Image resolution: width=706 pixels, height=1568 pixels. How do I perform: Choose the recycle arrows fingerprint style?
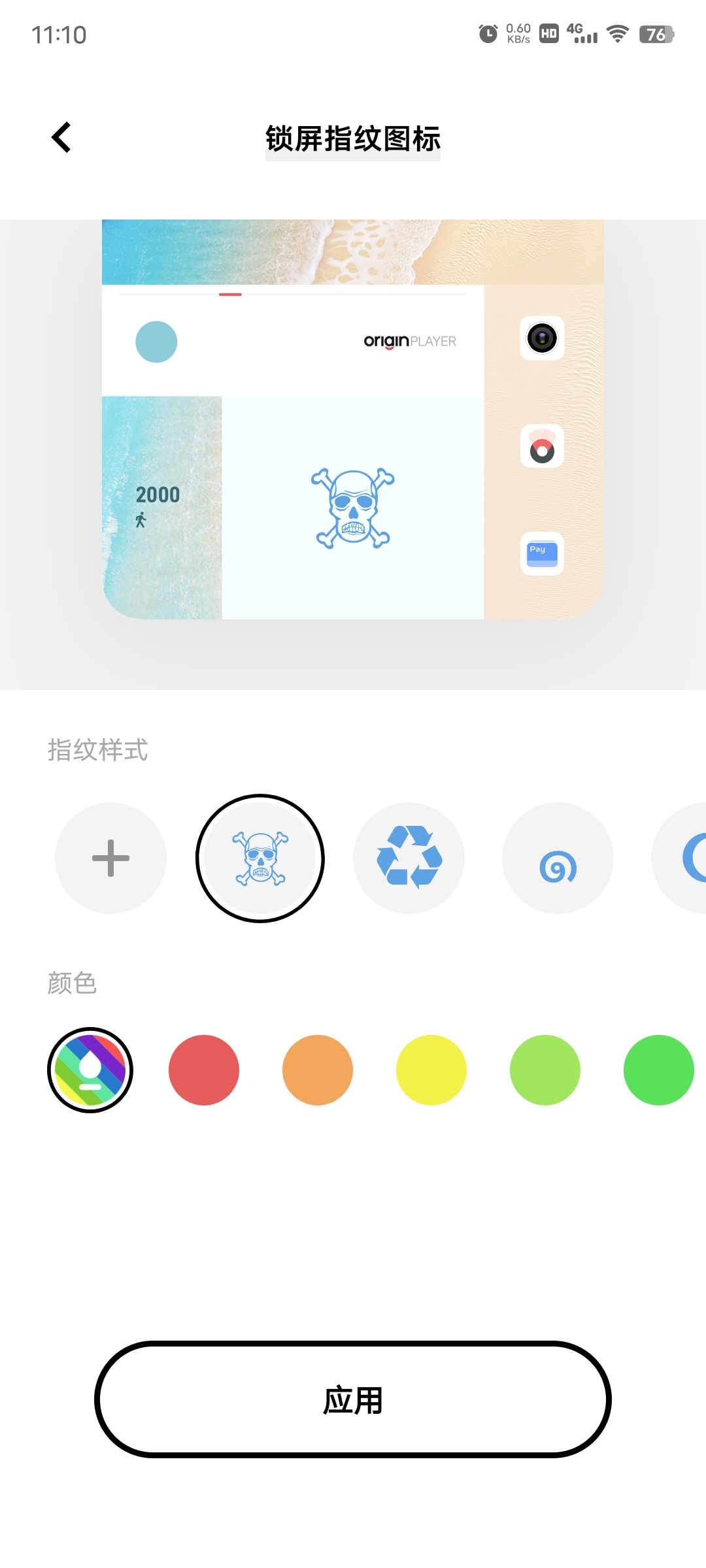click(409, 858)
